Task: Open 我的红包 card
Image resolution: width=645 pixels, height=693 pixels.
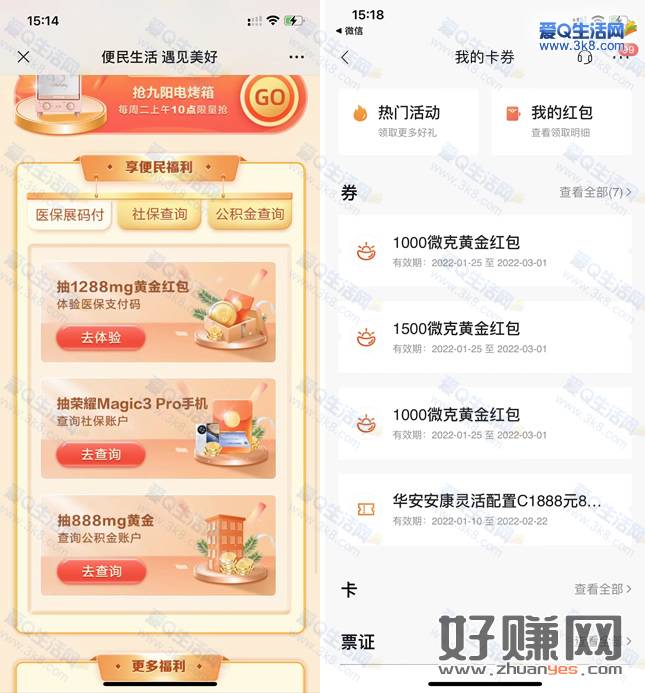Action: click(561, 121)
